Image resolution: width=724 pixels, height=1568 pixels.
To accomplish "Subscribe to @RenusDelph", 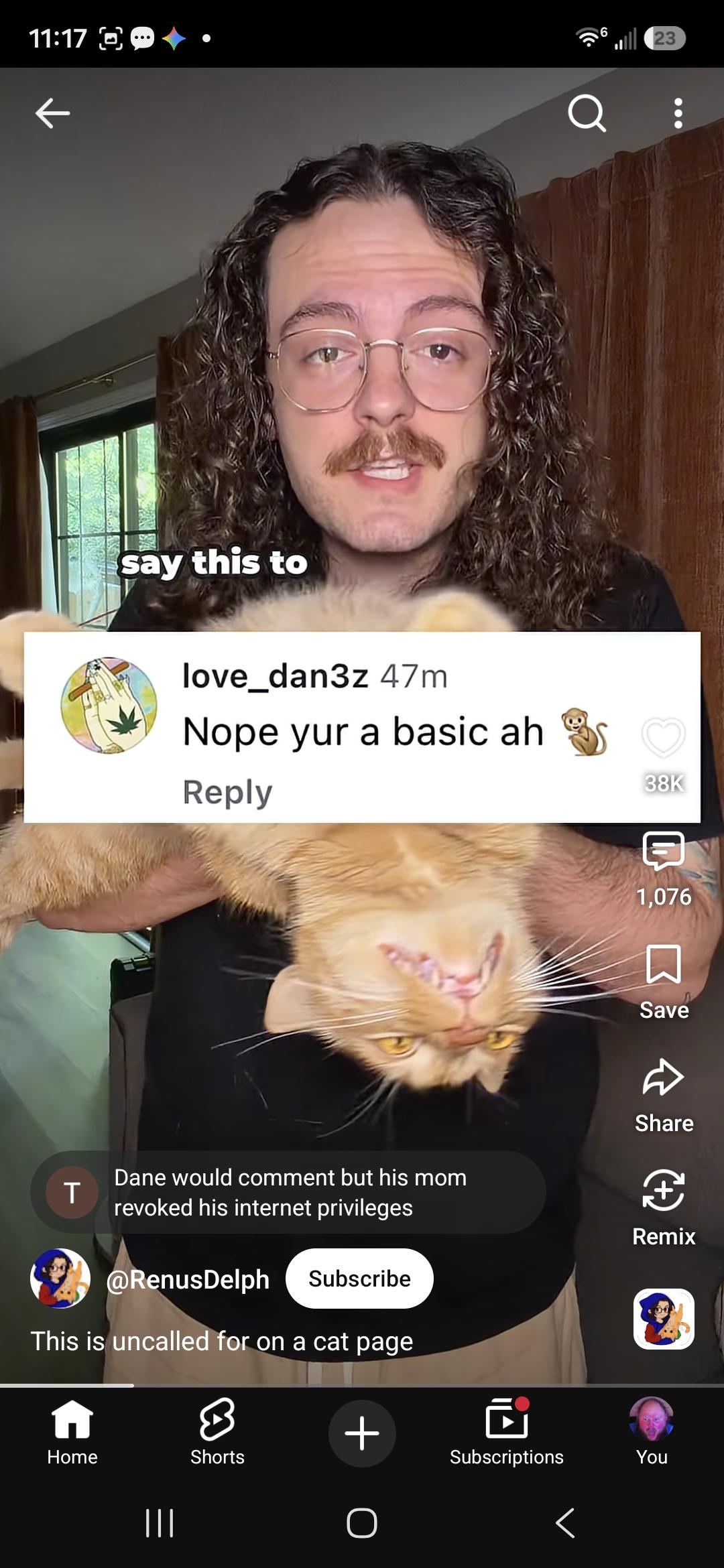I will pos(359,1279).
